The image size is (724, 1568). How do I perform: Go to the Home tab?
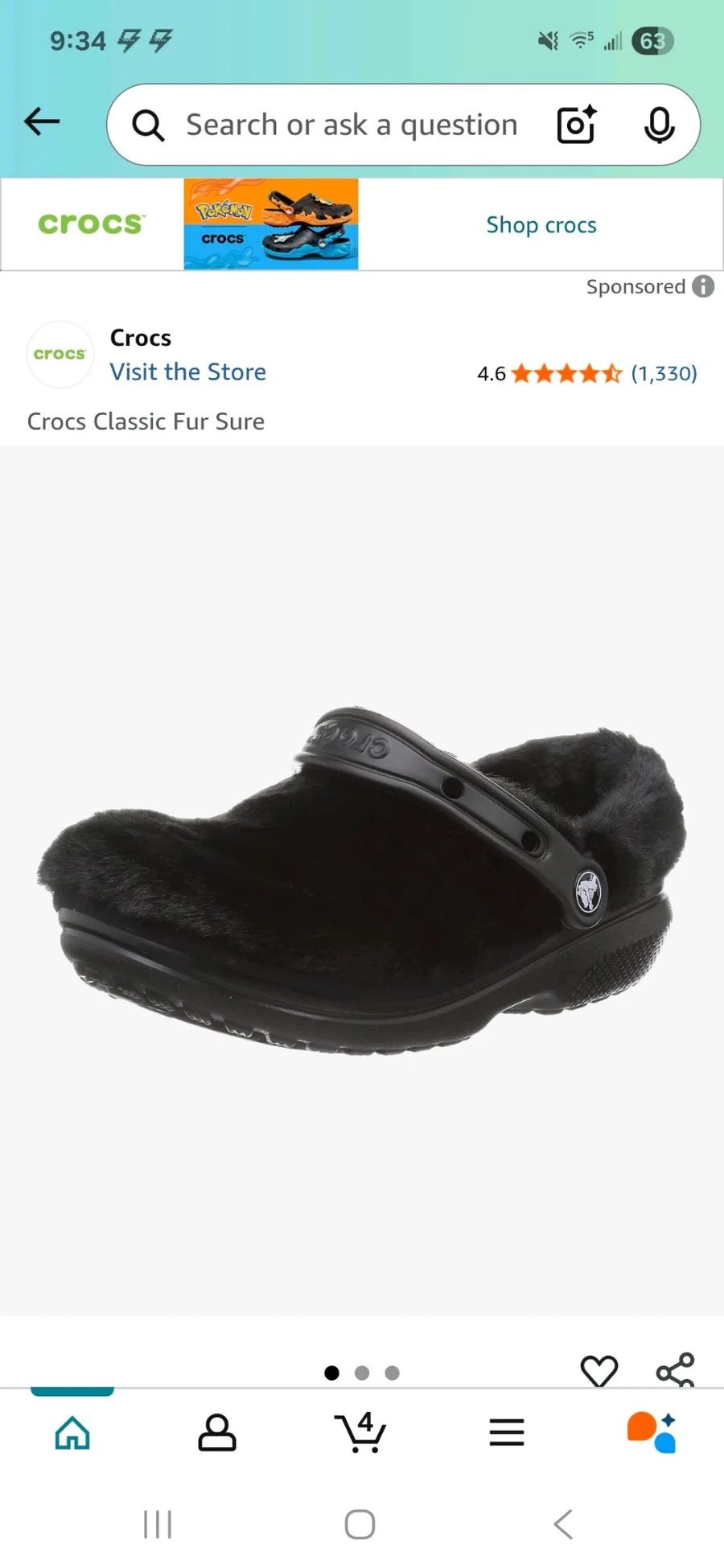coord(72,1432)
